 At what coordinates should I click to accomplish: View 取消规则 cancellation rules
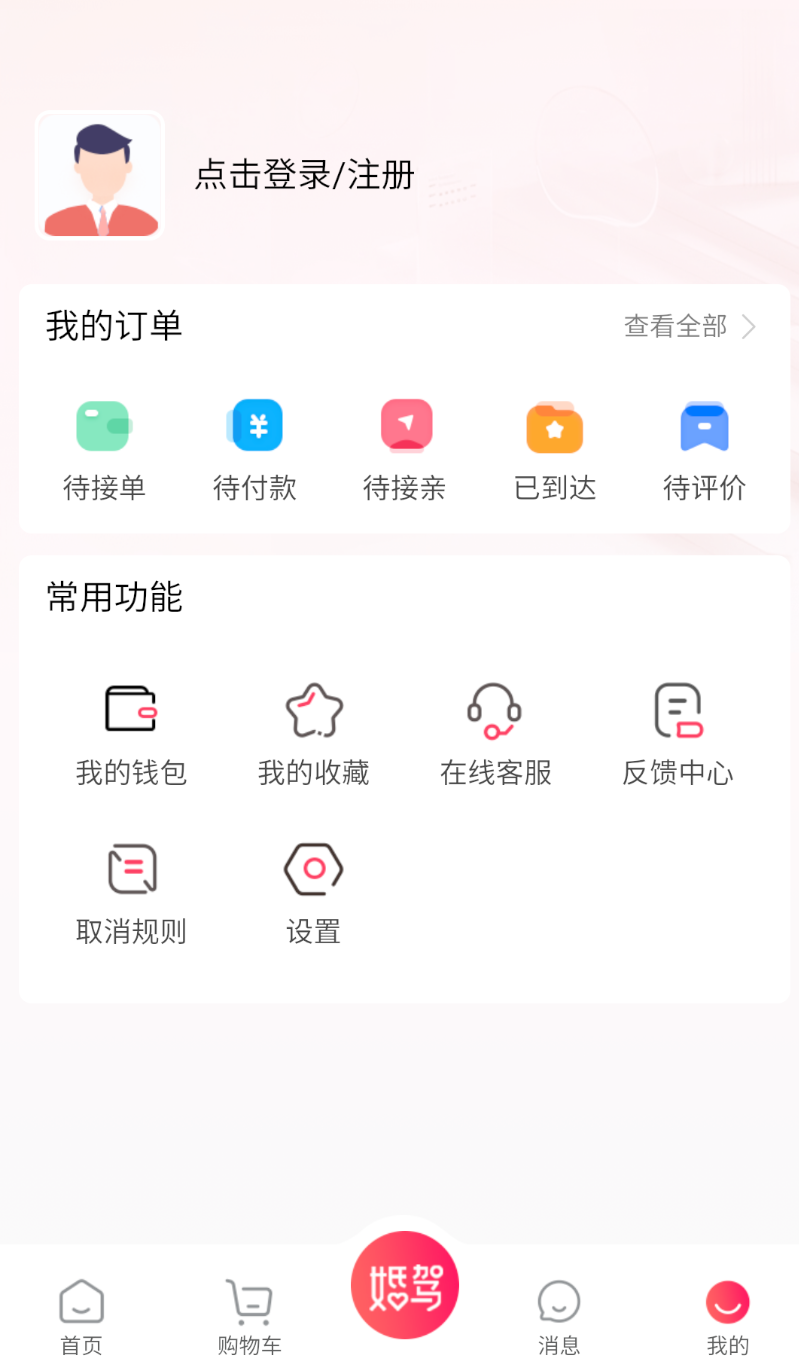132,893
